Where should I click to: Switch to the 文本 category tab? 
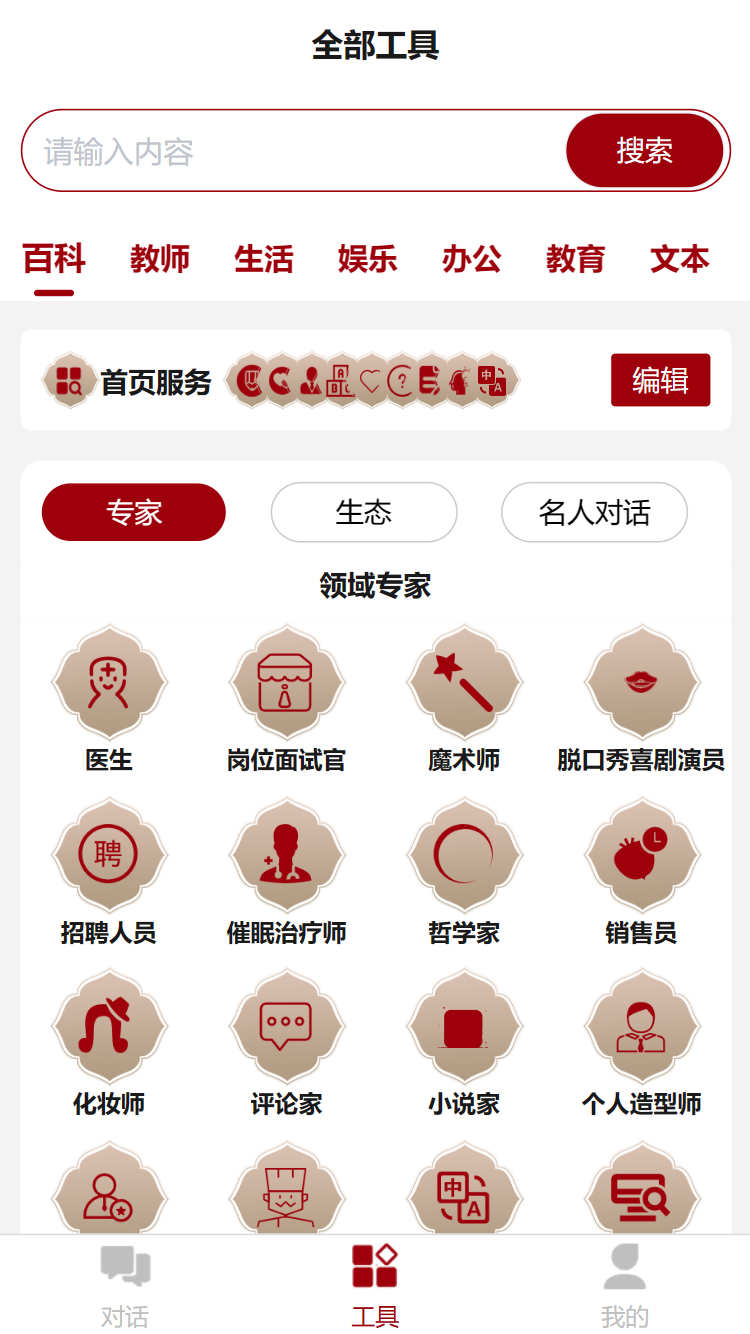pos(679,260)
